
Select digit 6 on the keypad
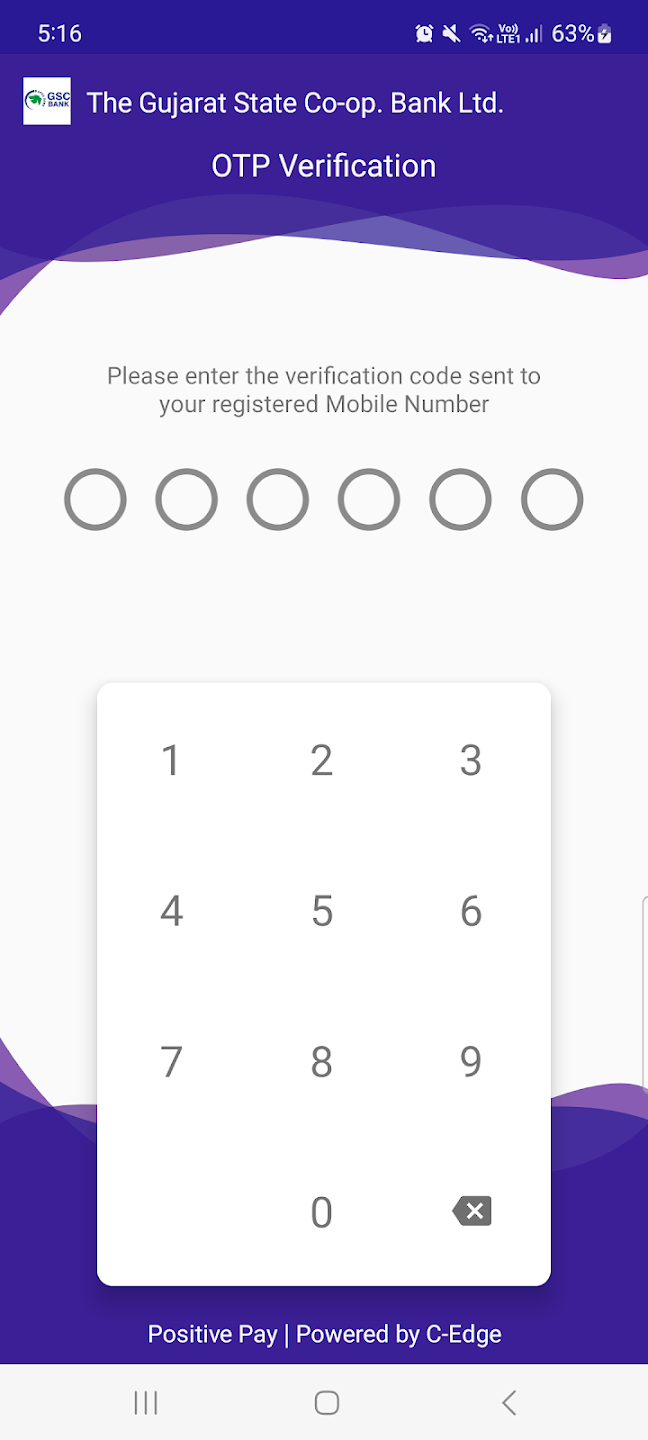click(471, 911)
